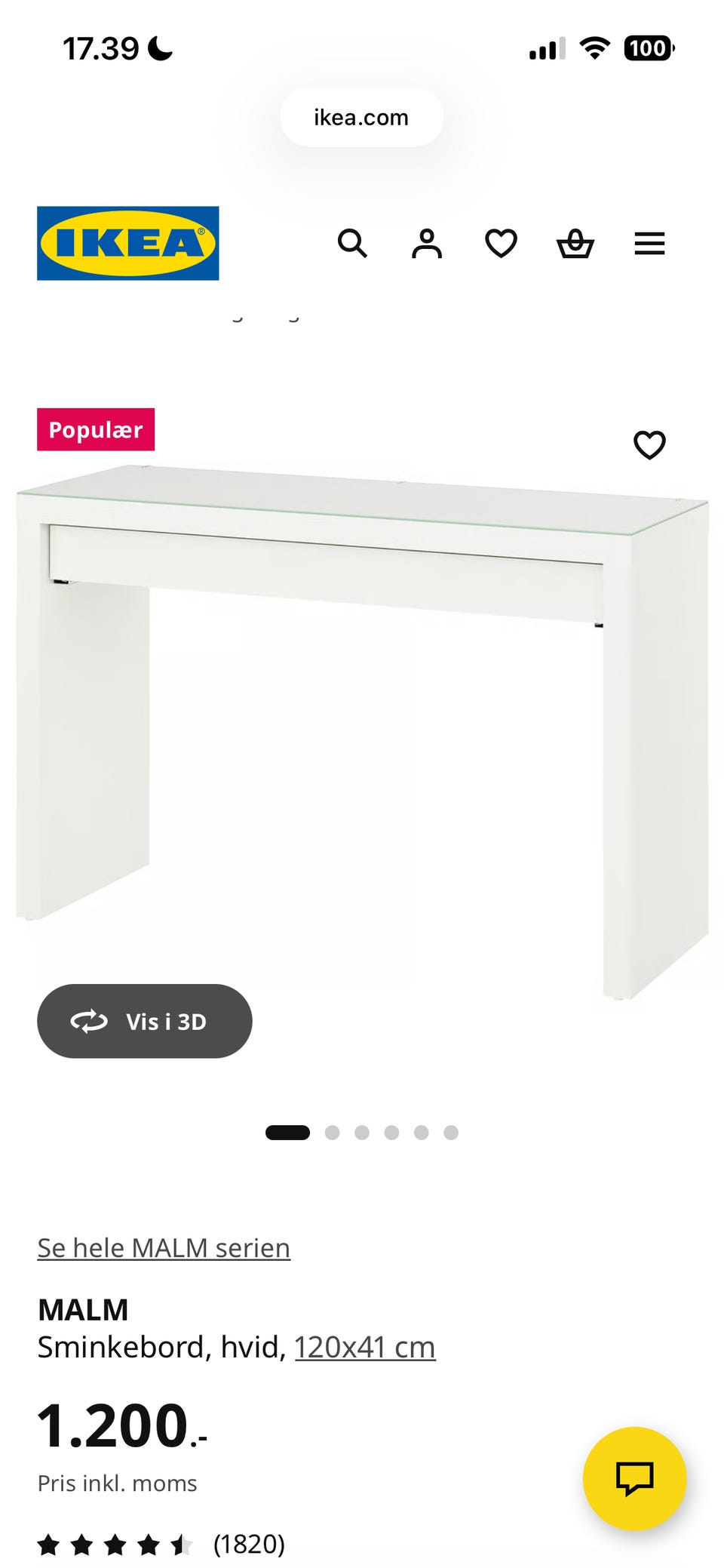Open the hamburger navigation menu
The image size is (724, 1568).
pos(649,243)
